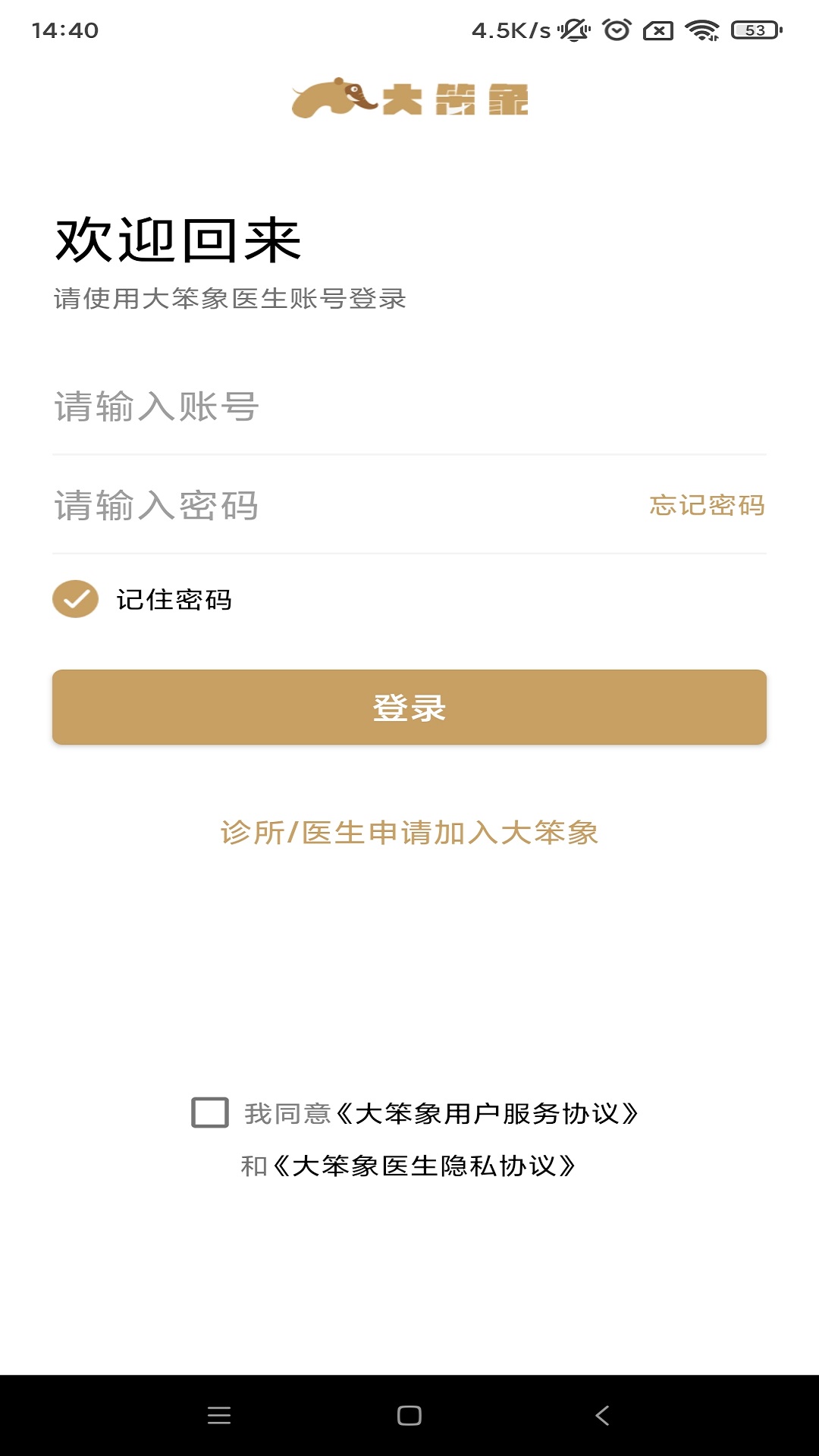Open the 《大笨象用户服务协议》 agreement
The width and height of the screenshot is (819, 1456).
pos(490,1112)
